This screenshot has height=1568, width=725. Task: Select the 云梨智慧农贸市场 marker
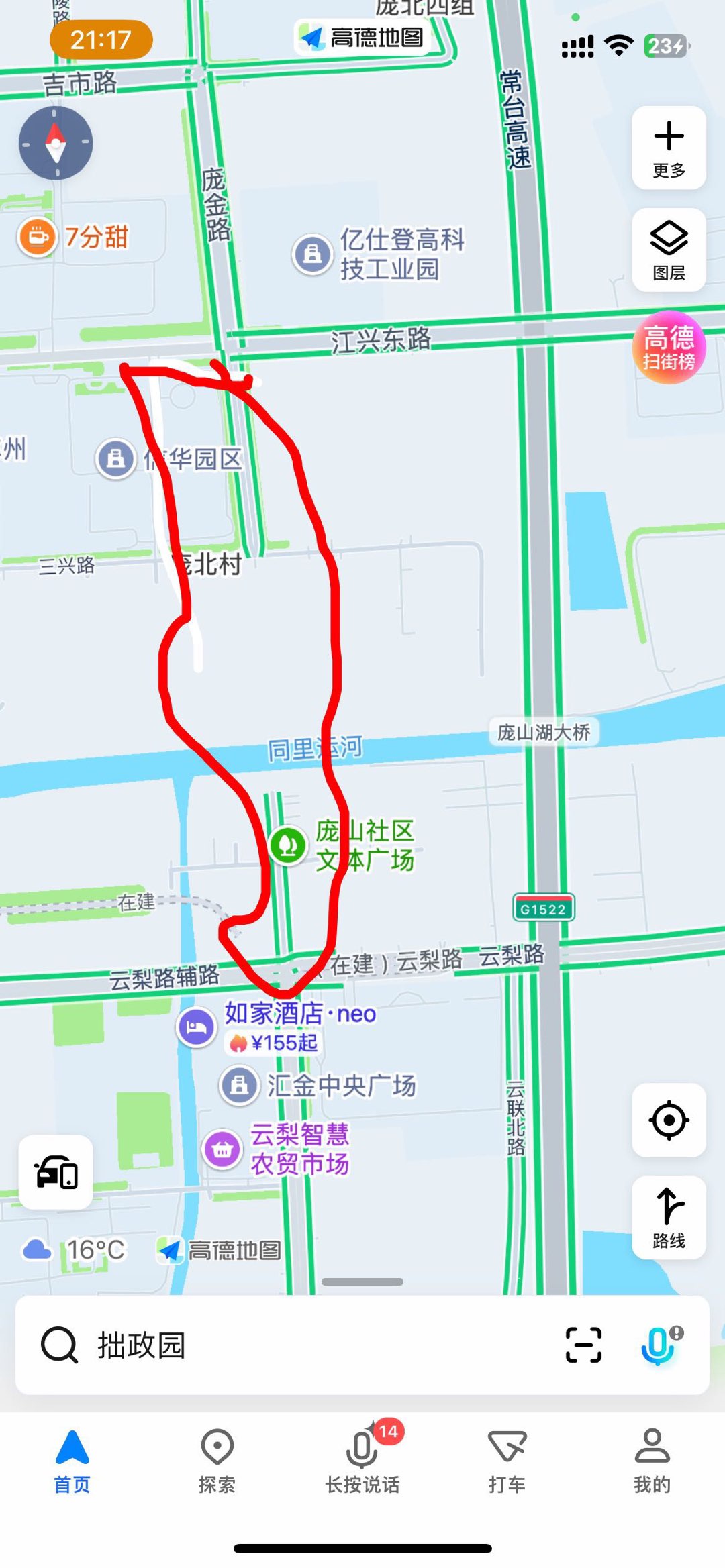(x=222, y=1150)
